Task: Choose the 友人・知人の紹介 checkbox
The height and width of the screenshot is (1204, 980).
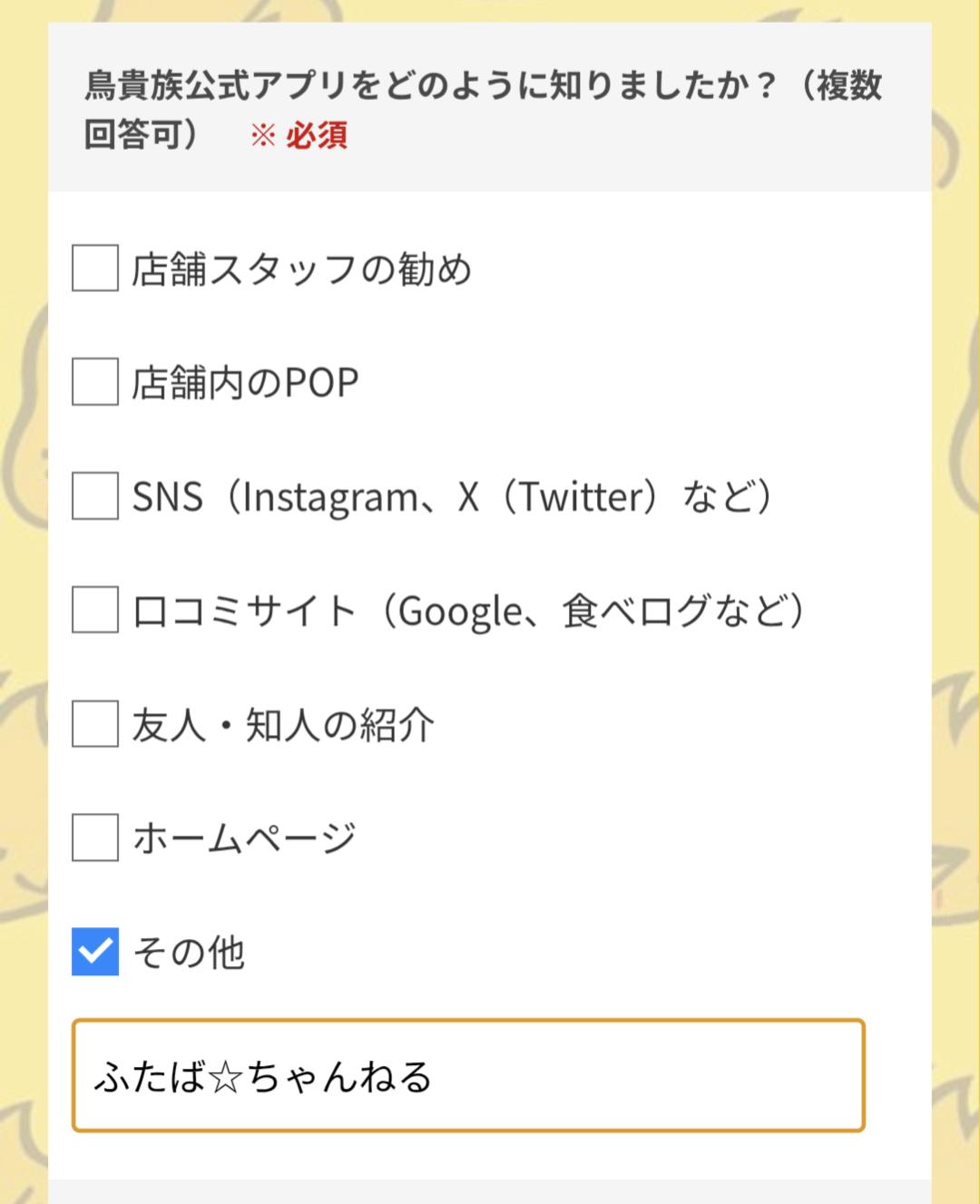Action: tap(95, 724)
